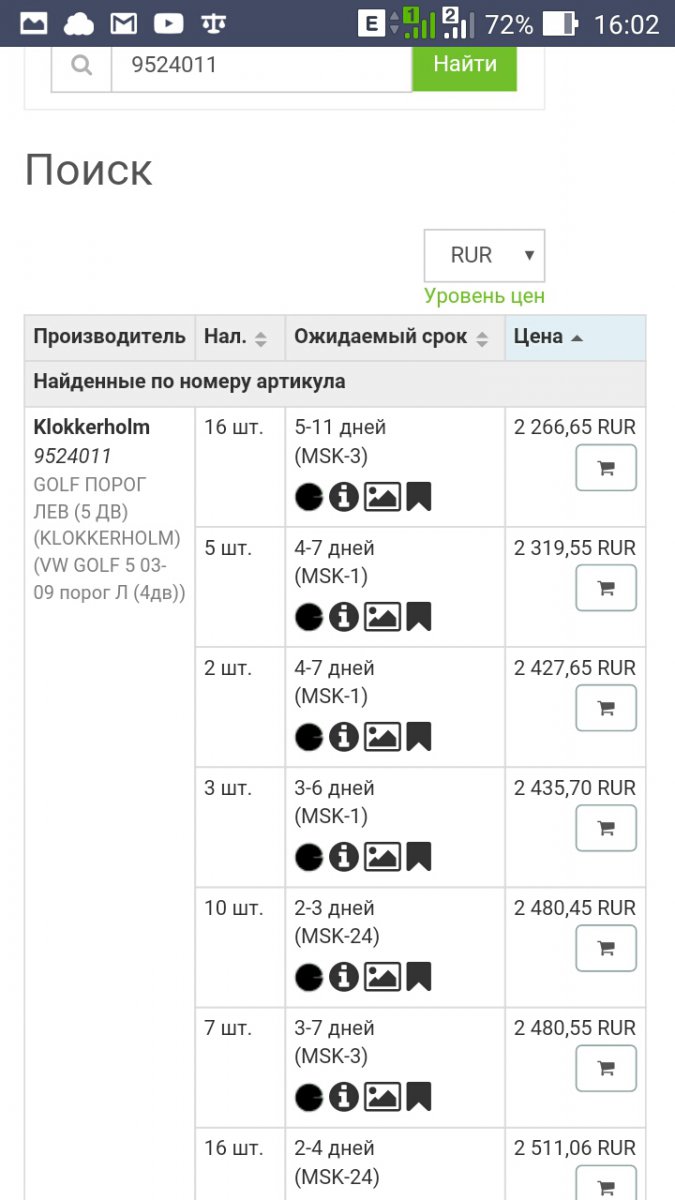This screenshot has height=1200, width=675.
Task: Tap the search field containing 9524011
Action: pos(261,66)
